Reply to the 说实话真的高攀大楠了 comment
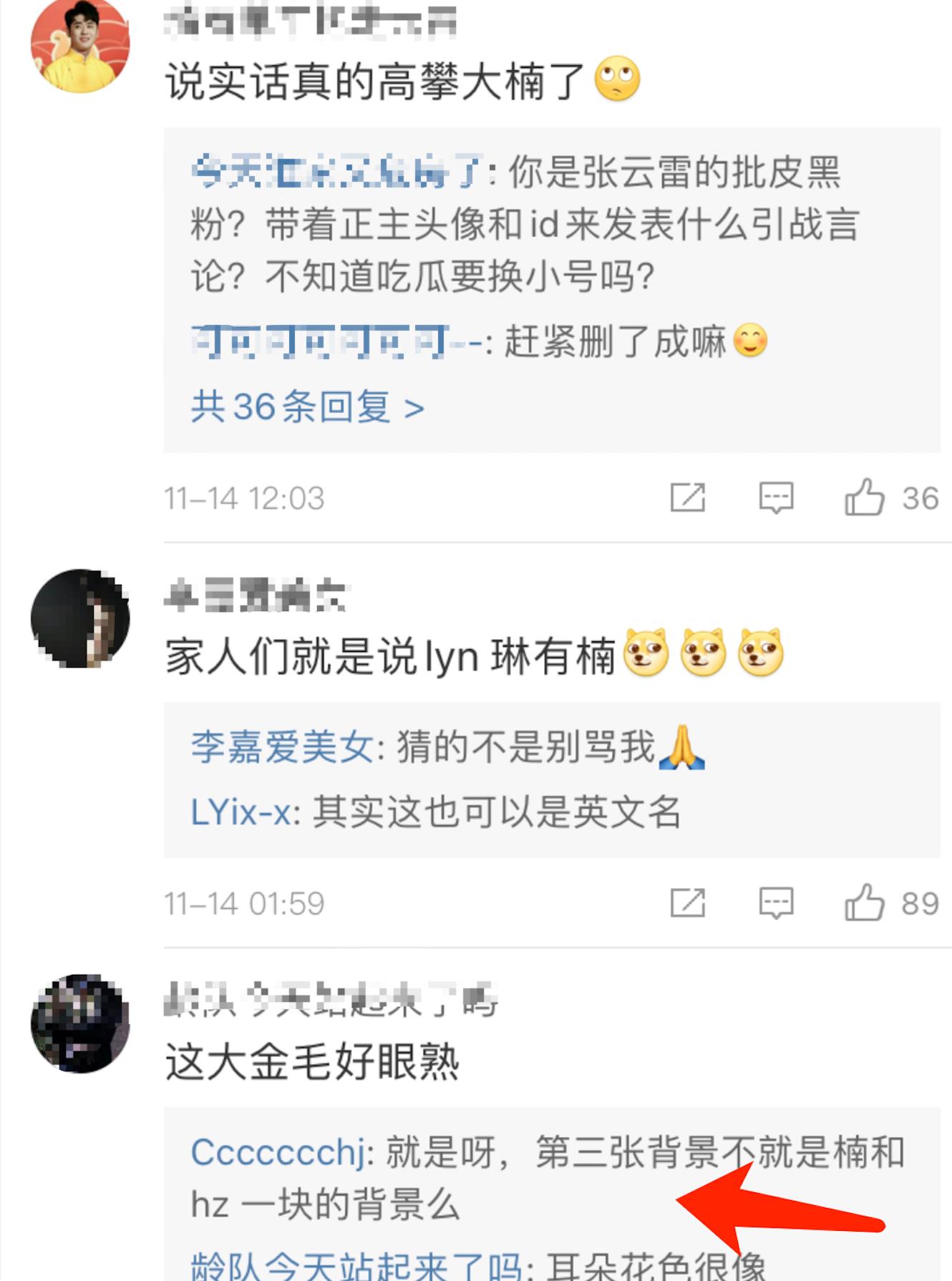The image size is (952, 1281). [x=776, y=498]
